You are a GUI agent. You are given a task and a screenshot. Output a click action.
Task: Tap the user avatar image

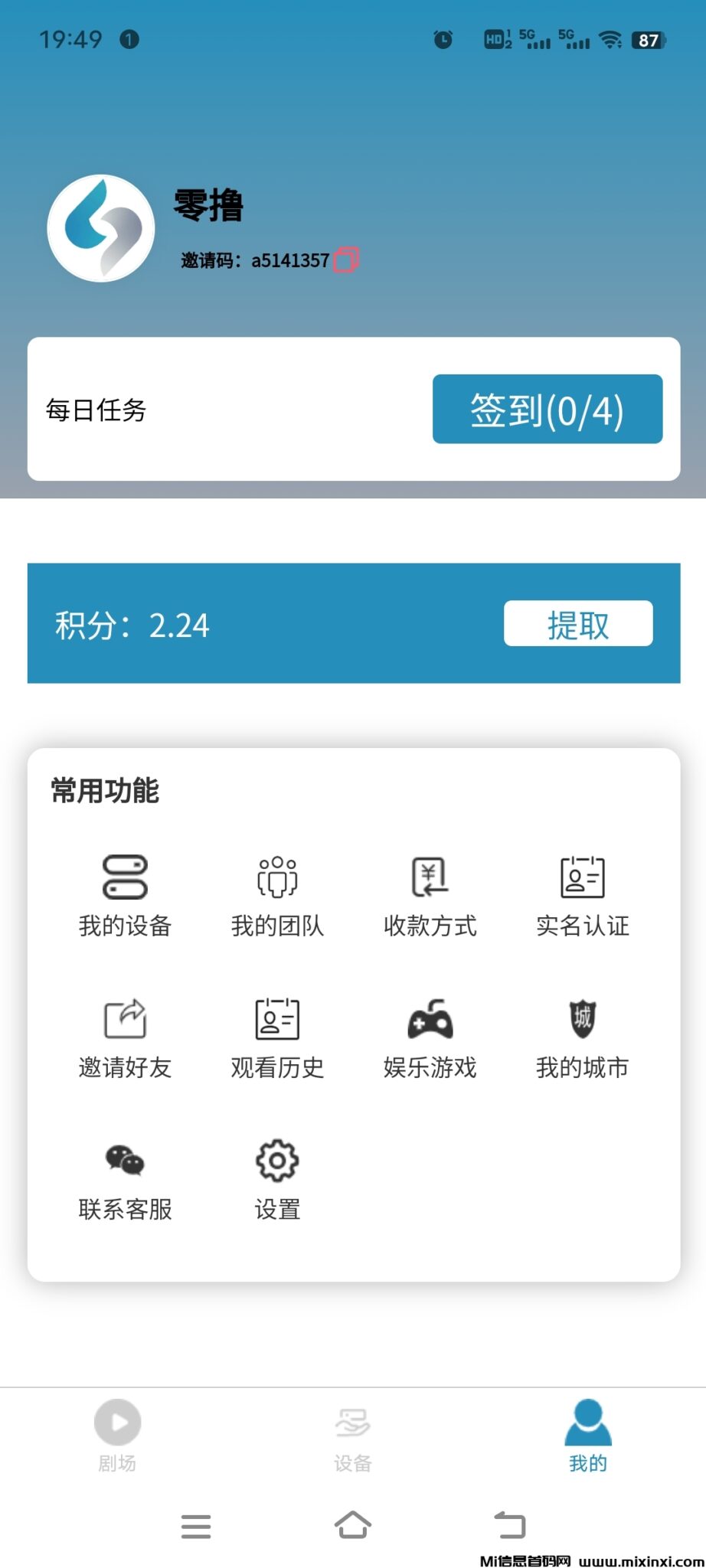click(100, 227)
